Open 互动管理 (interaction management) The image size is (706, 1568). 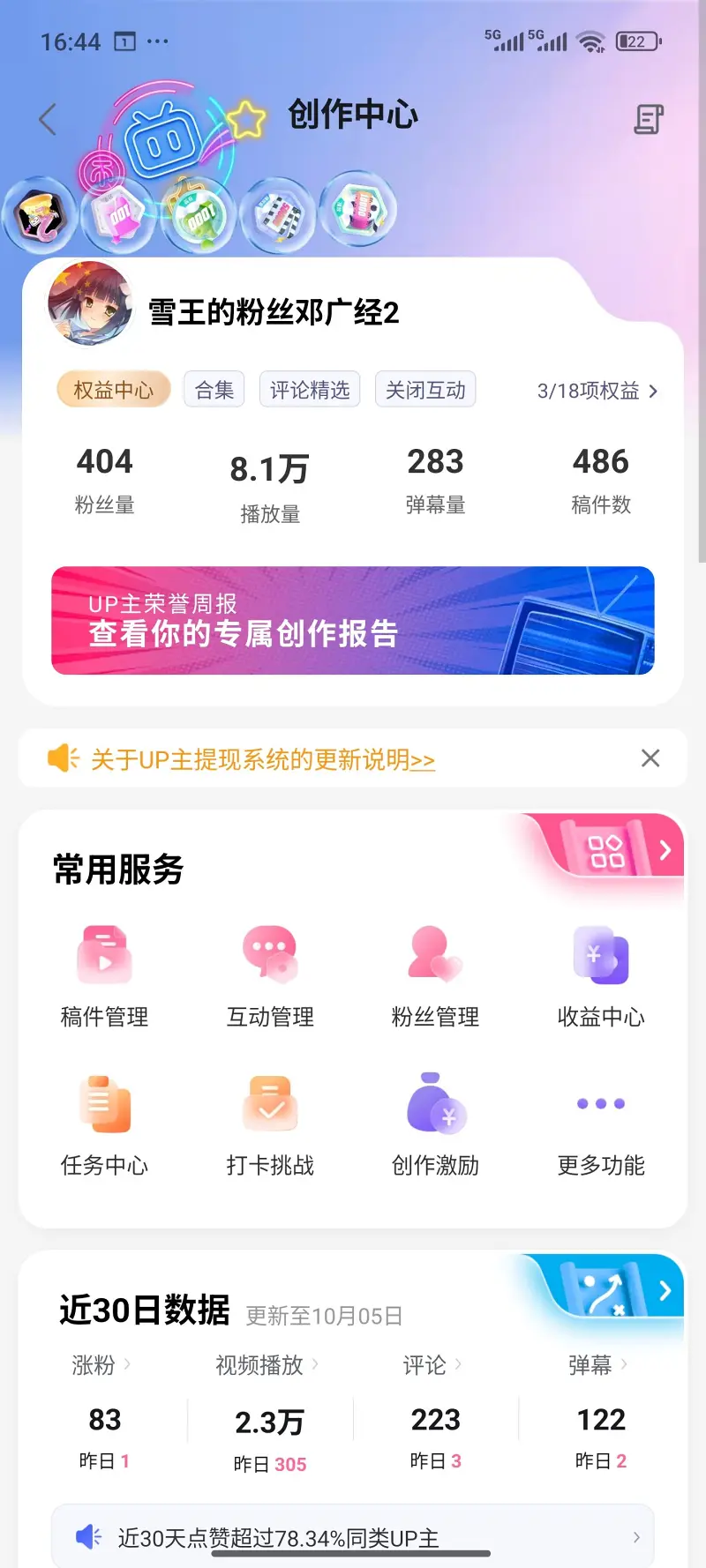269,974
